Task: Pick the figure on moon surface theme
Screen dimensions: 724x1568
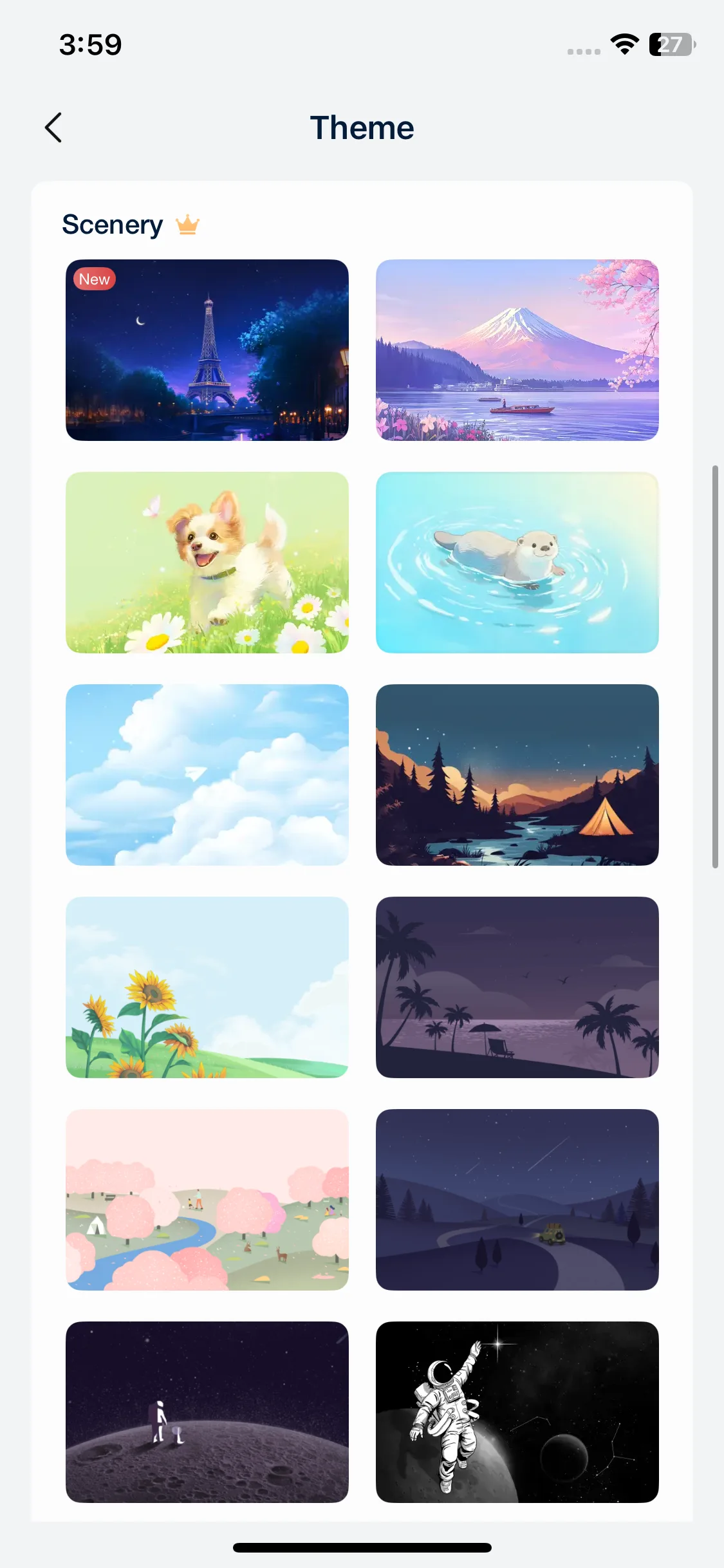Action: pos(207,1412)
